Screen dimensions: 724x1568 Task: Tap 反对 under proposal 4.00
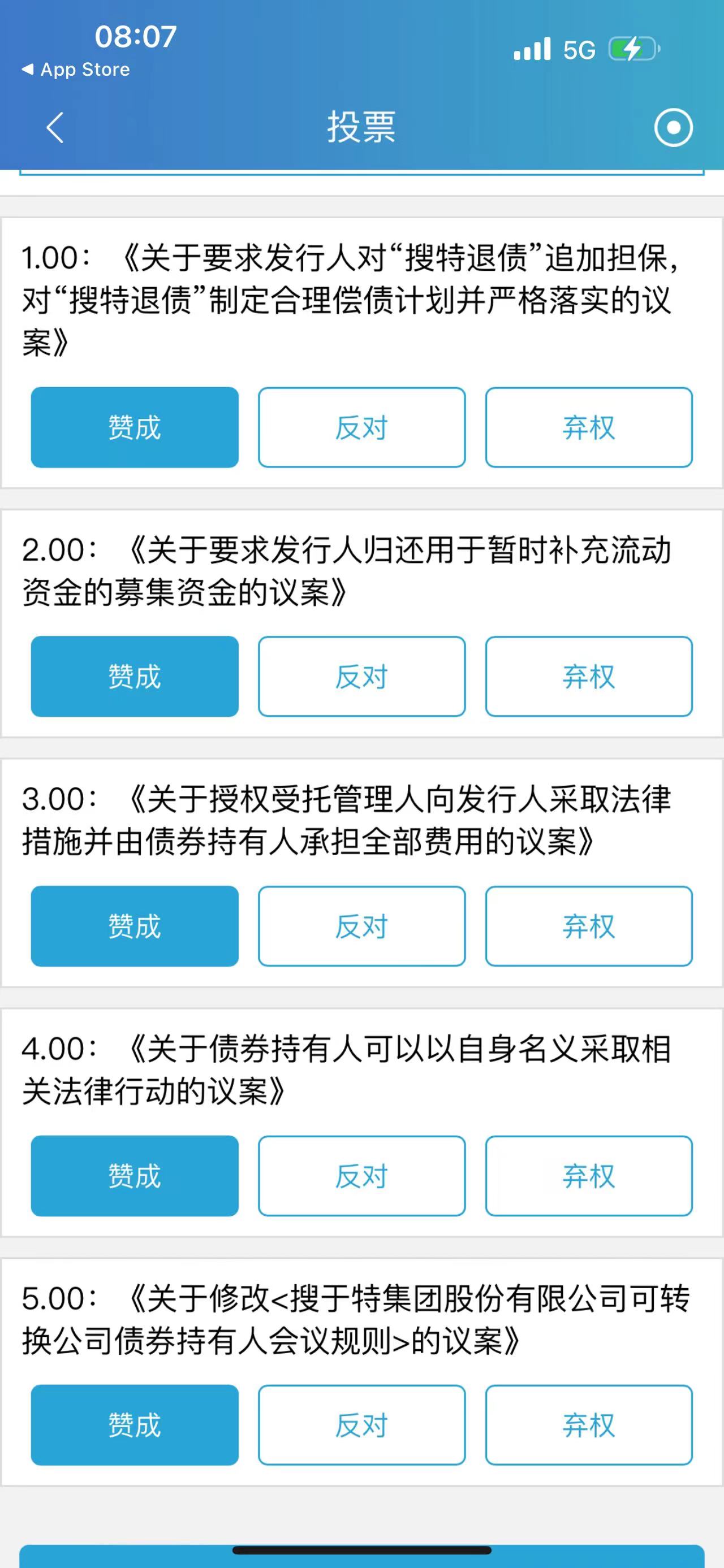361,1175
